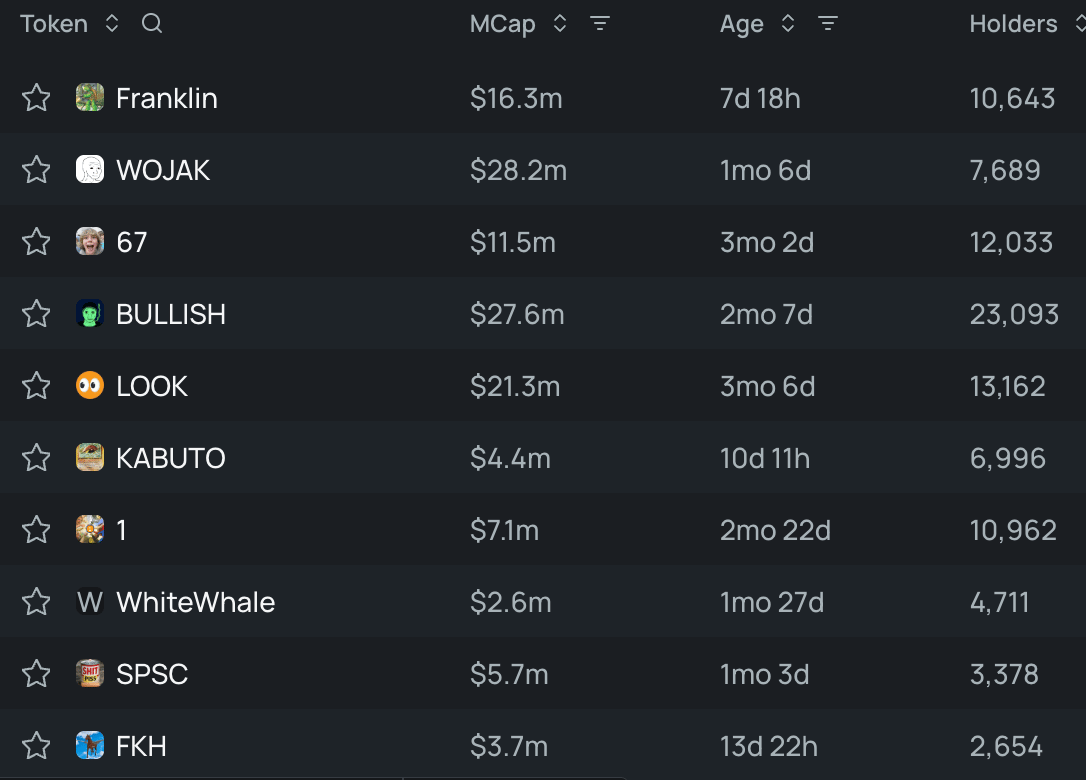Screen dimensions: 1086x780
Task: Favorite the Franklin token
Action: 36,98
